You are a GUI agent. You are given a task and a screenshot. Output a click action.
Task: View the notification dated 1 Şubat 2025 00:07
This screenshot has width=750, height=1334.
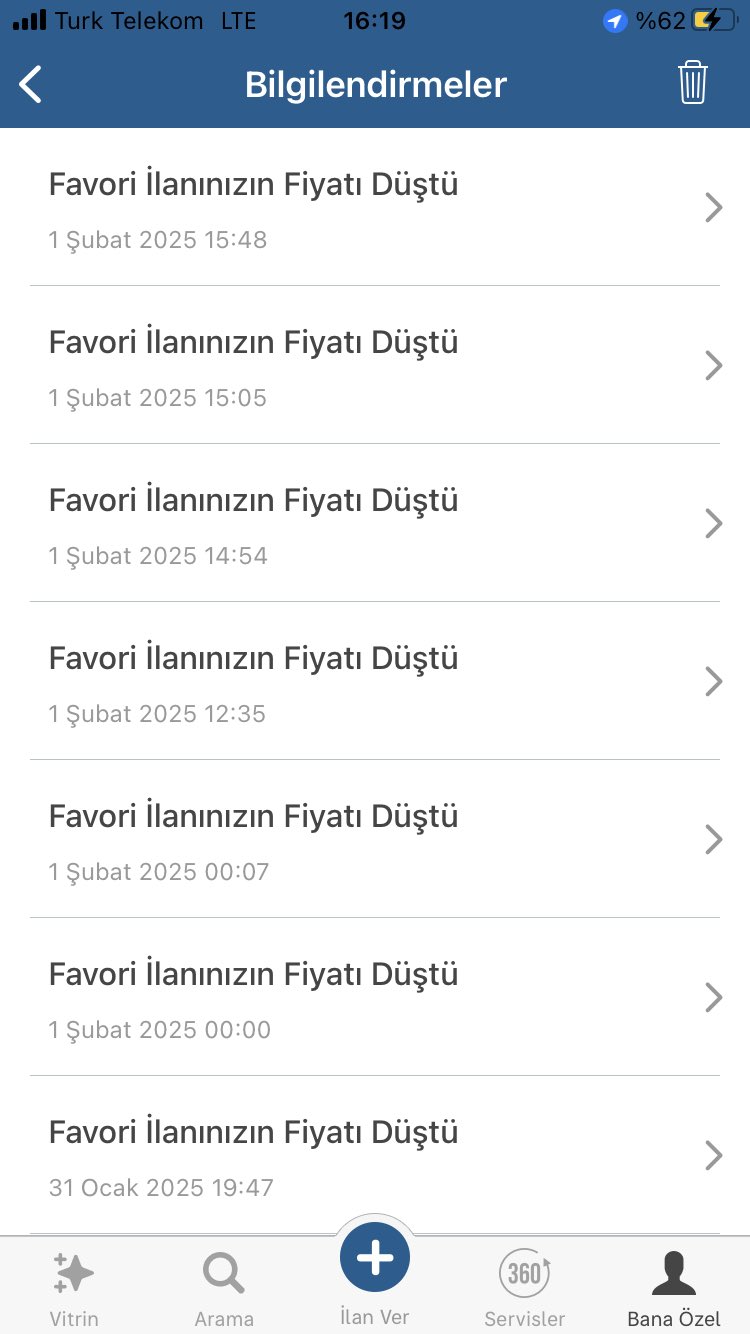tap(375, 840)
